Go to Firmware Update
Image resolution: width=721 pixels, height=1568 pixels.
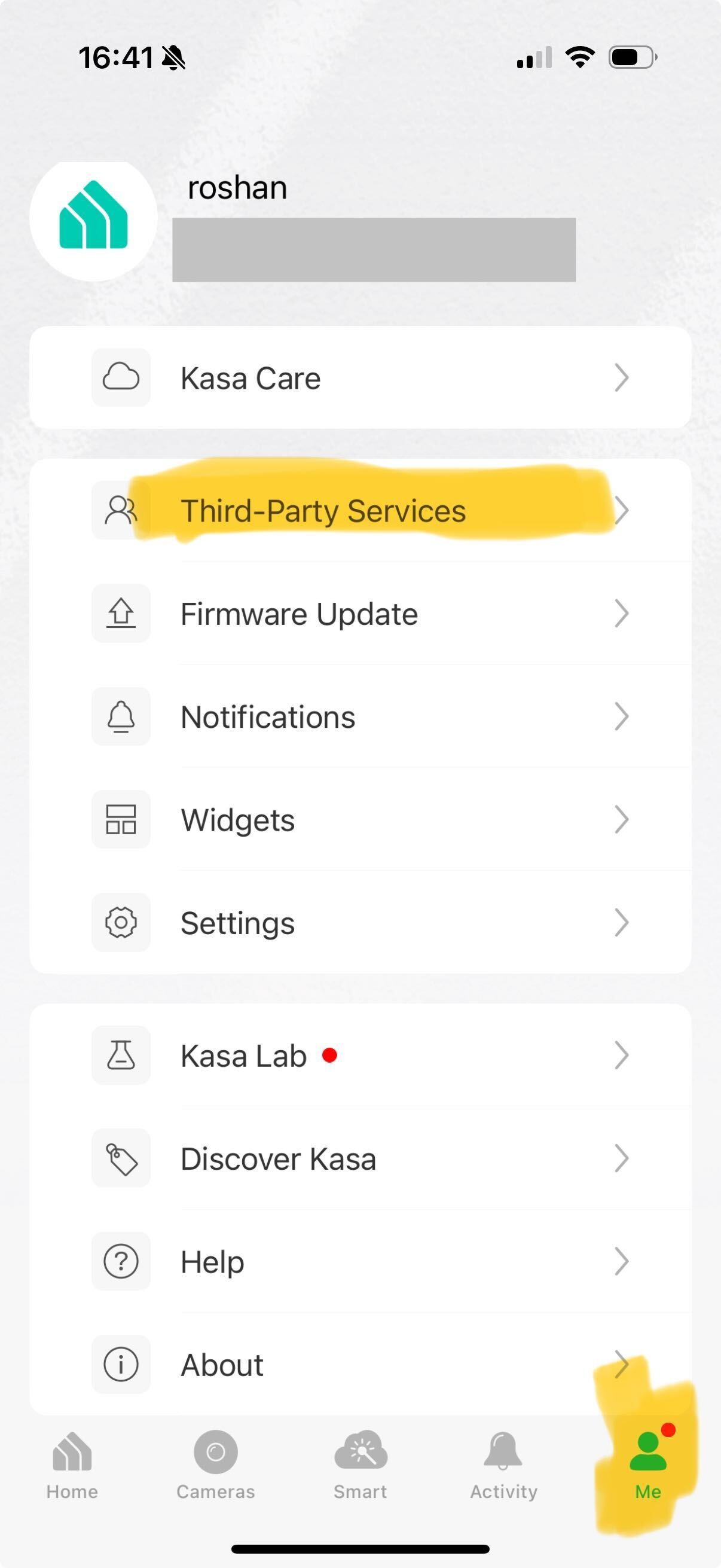click(x=360, y=614)
